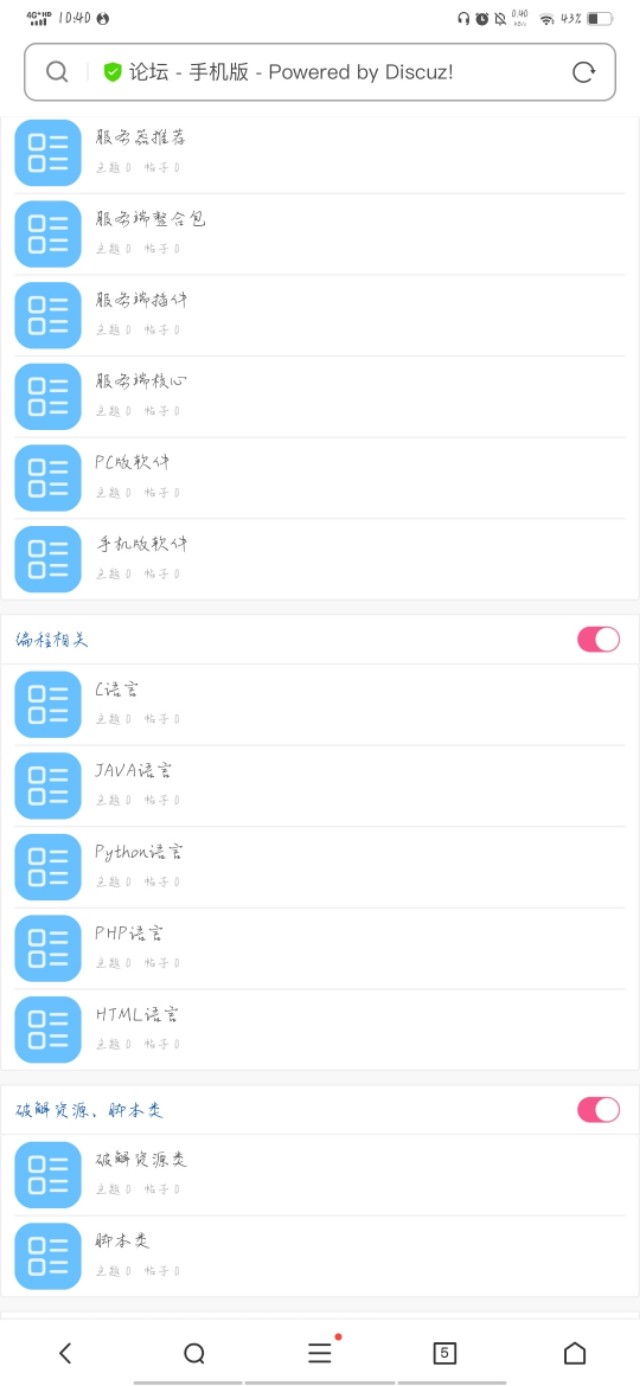640x1386 pixels.
Task: Open the C语言 forum
Action: [x=117, y=690]
